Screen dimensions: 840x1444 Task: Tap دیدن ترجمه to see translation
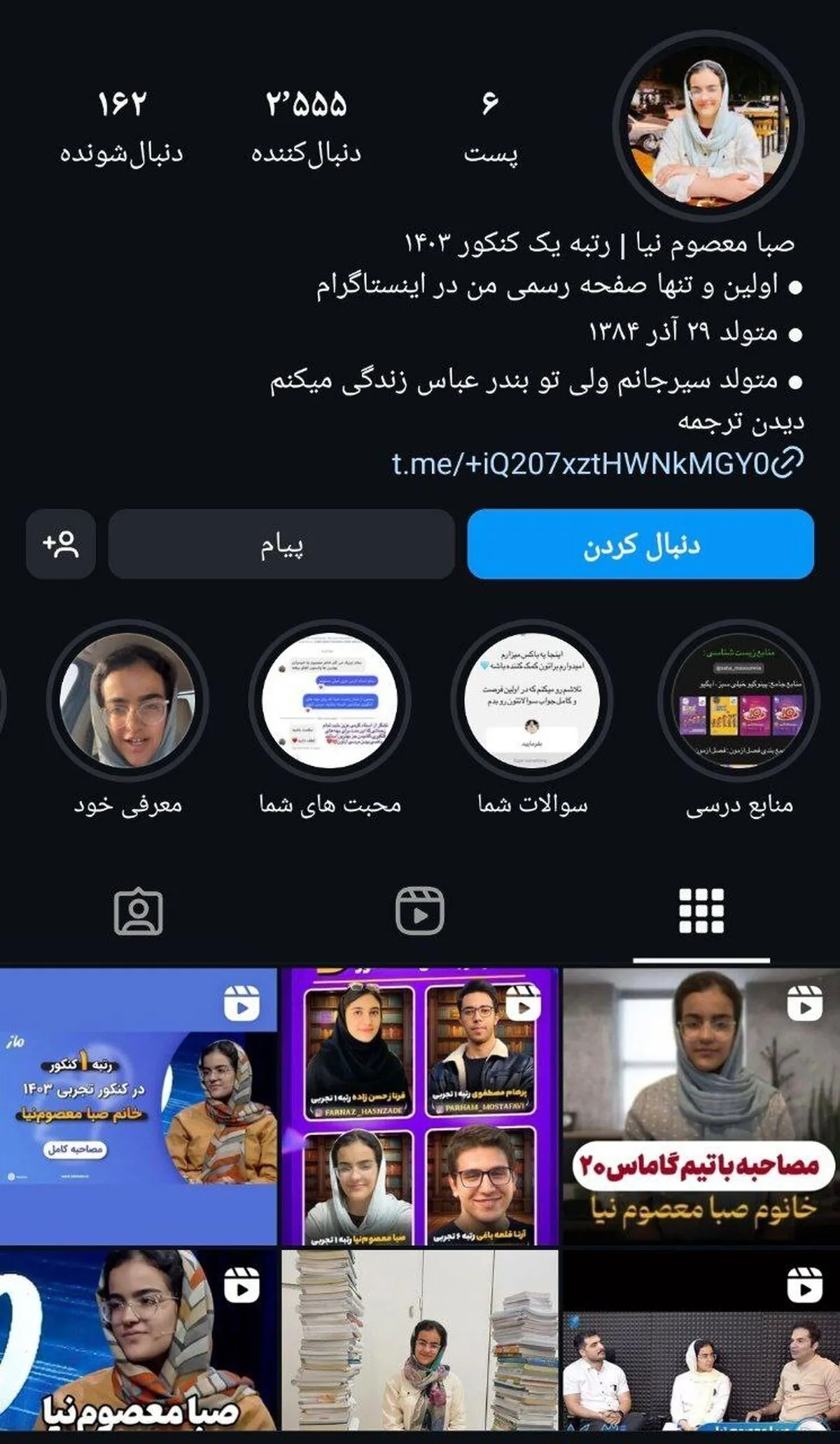[x=740, y=422]
